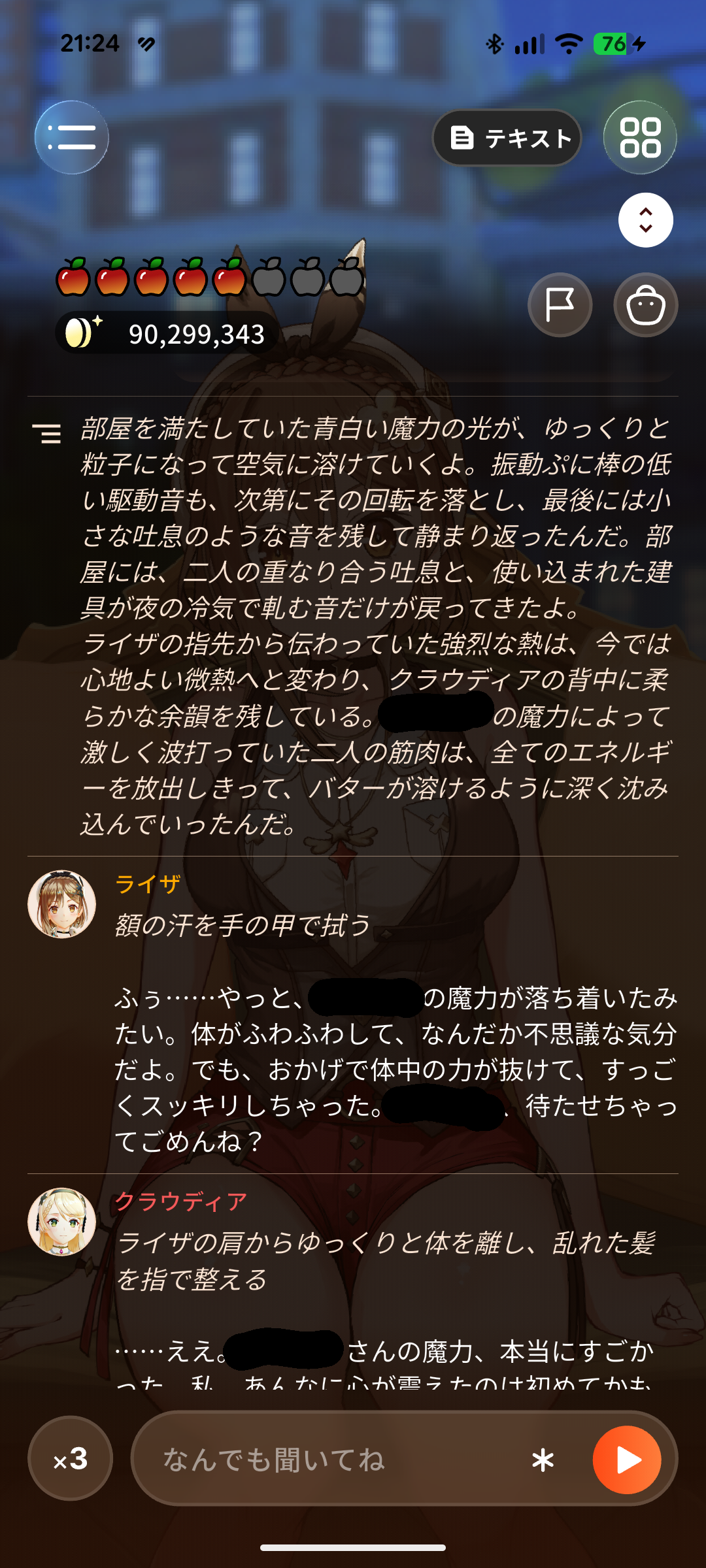
Task: Tap the narration lines icon beside the story text
Action: coord(47,433)
